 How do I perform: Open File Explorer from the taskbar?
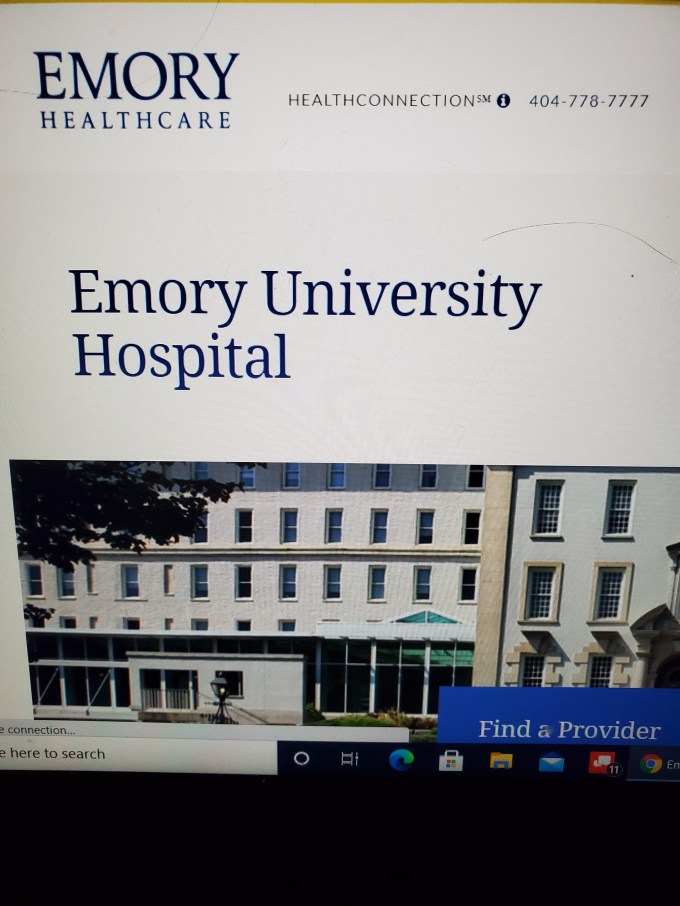click(501, 762)
